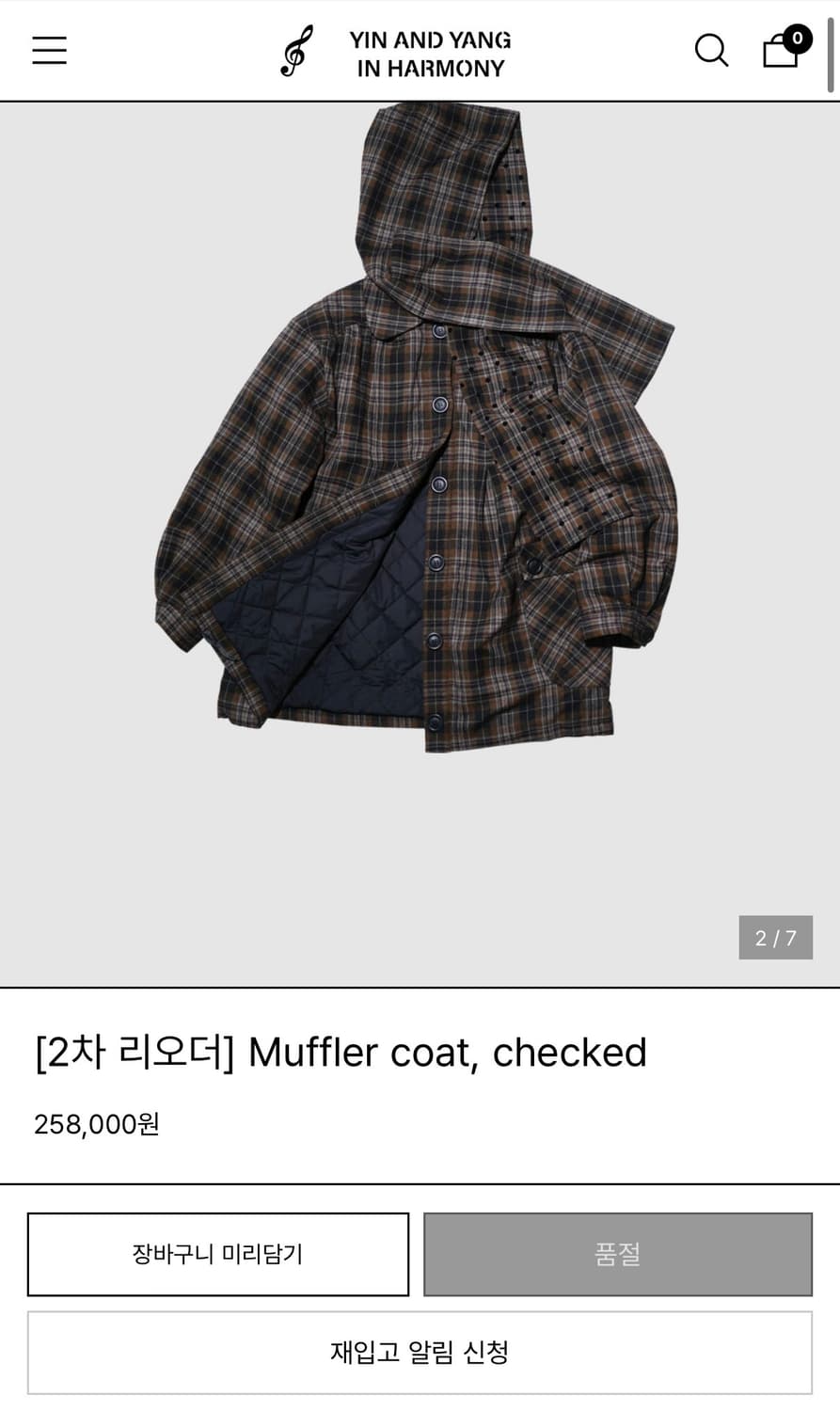The image size is (840, 1411).
Task: Click the search icon near the cart
Action: 712,51
